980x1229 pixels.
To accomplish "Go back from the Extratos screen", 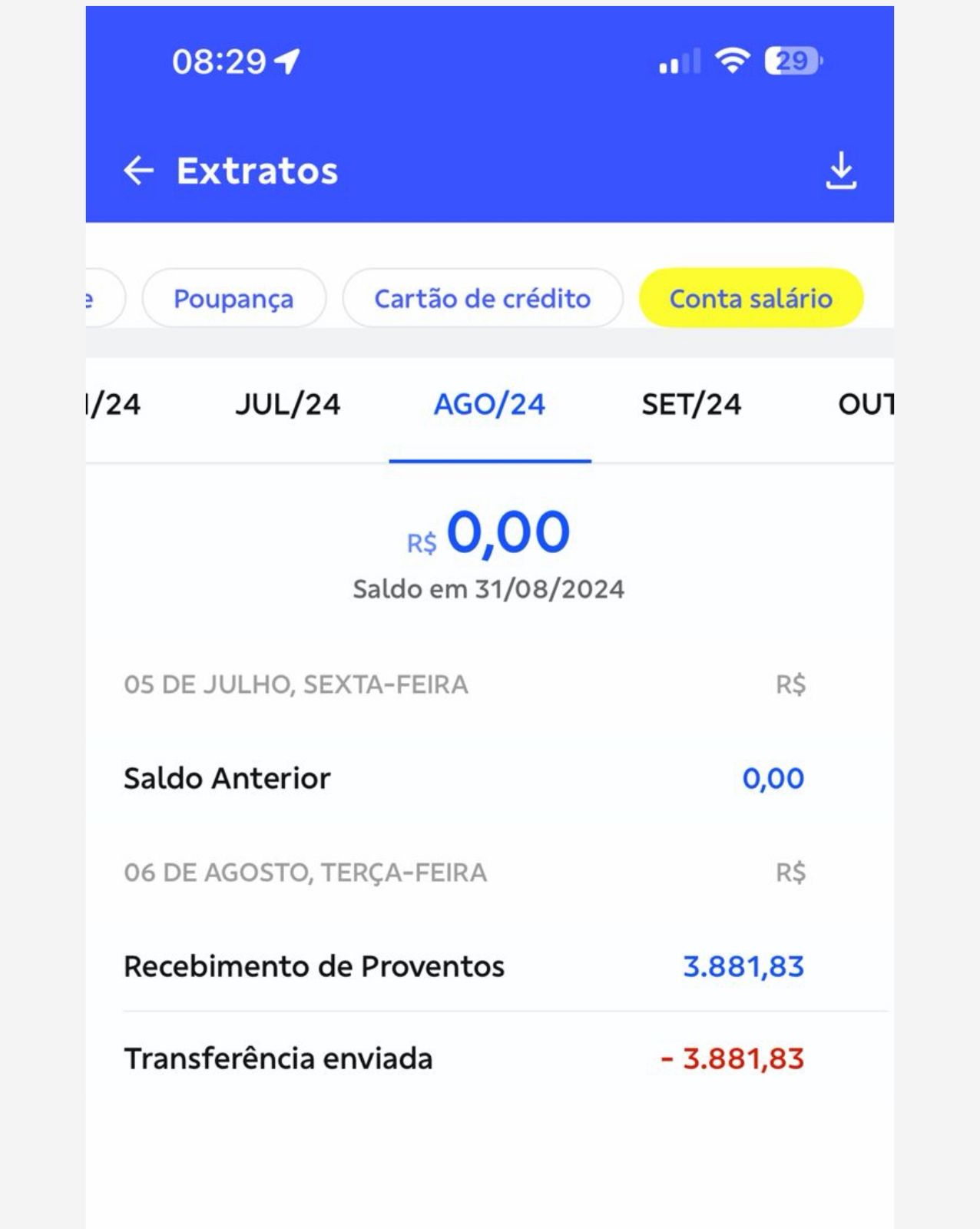I will pos(139,171).
